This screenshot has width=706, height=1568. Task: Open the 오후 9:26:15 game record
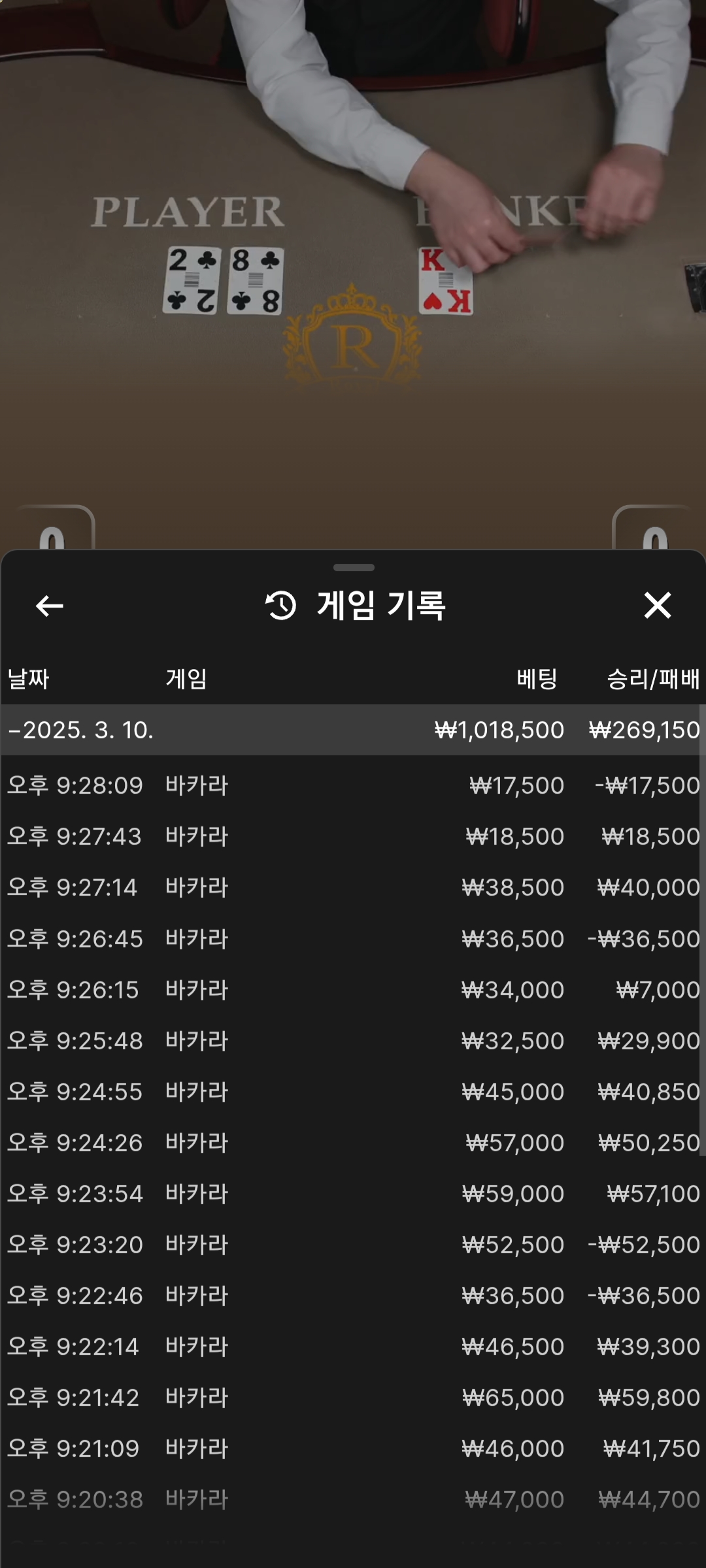(x=353, y=990)
